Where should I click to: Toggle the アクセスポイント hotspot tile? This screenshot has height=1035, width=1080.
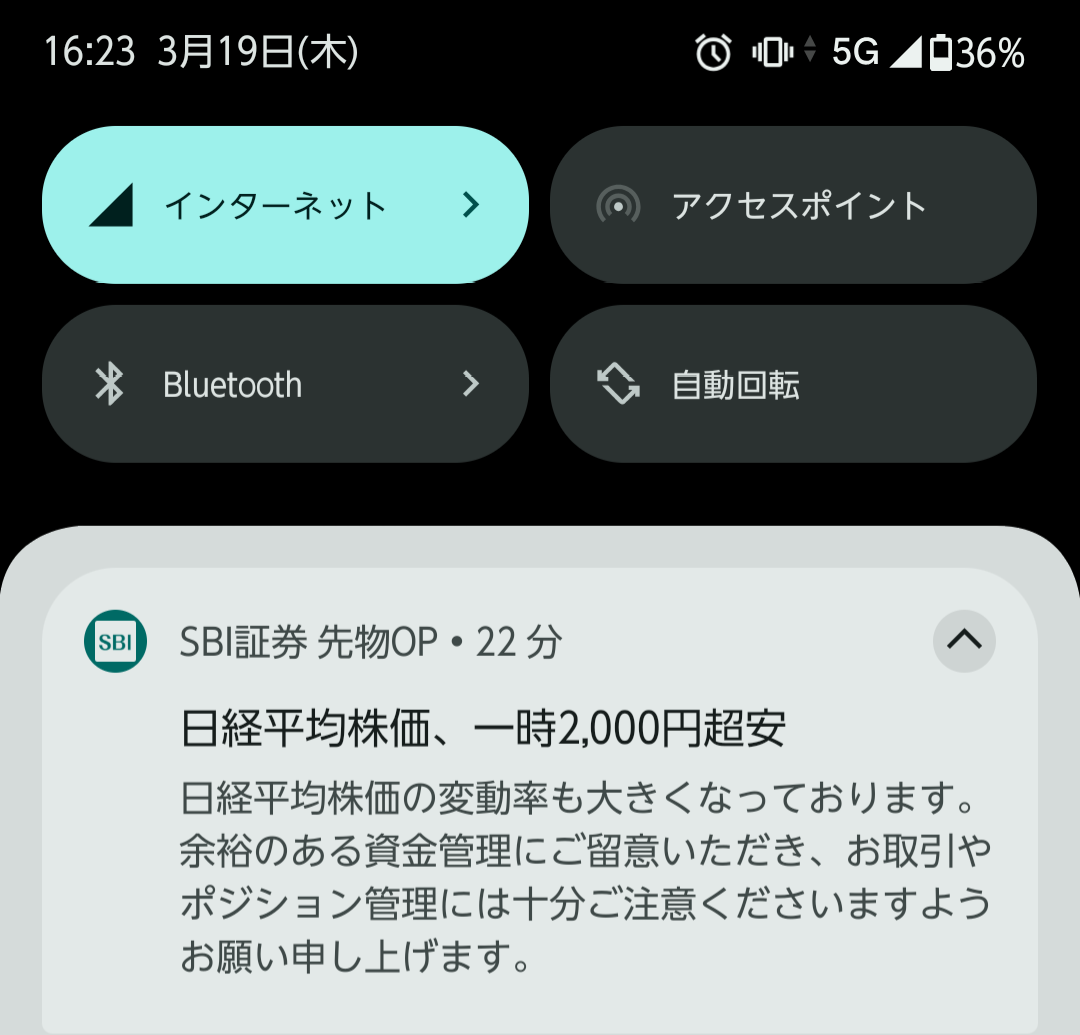point(792,205)
